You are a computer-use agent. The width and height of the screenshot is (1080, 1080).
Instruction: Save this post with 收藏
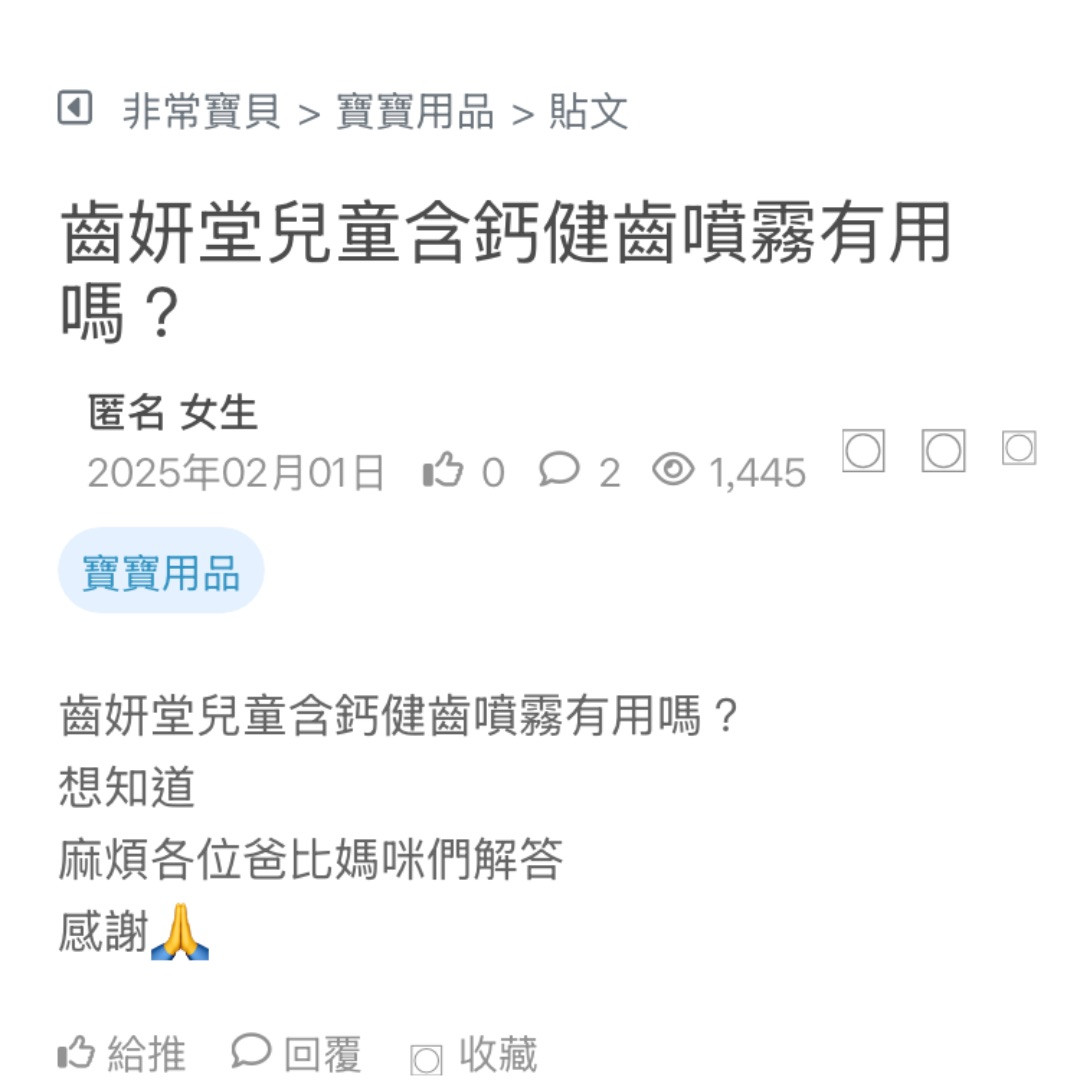(x=474, y=1055)
